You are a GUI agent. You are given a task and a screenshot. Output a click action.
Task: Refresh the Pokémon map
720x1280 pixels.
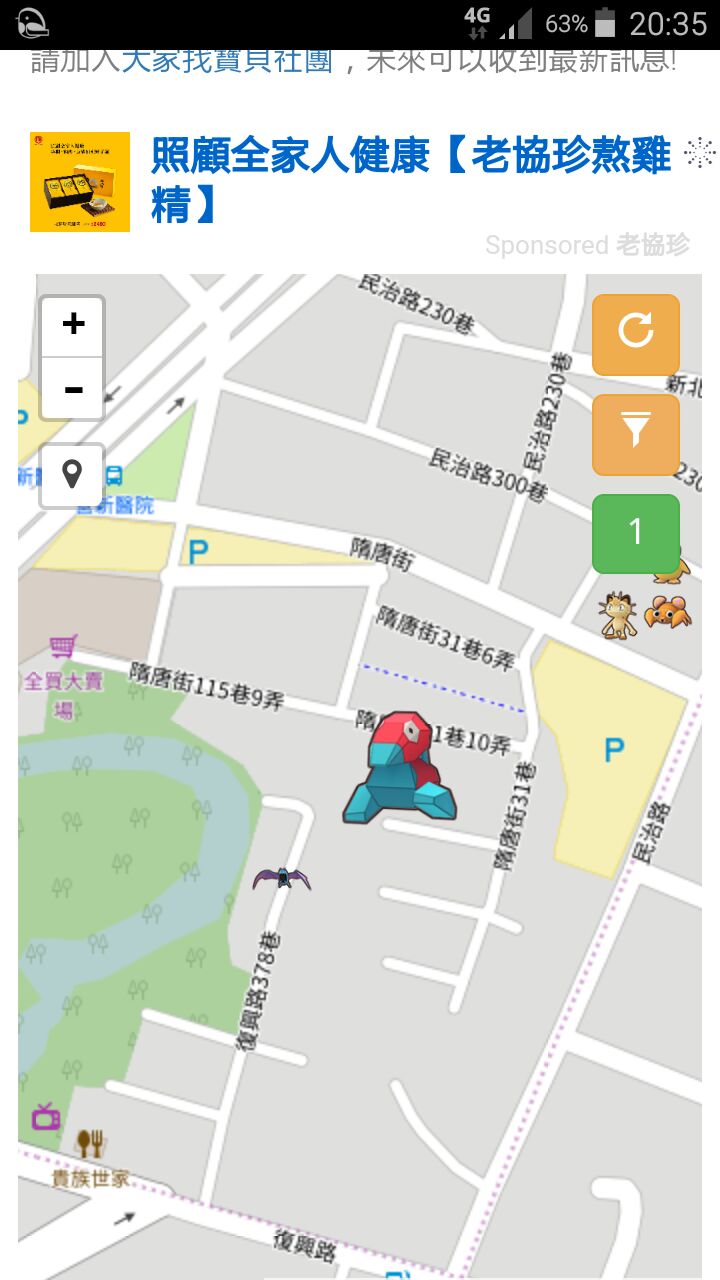(636, 334)
